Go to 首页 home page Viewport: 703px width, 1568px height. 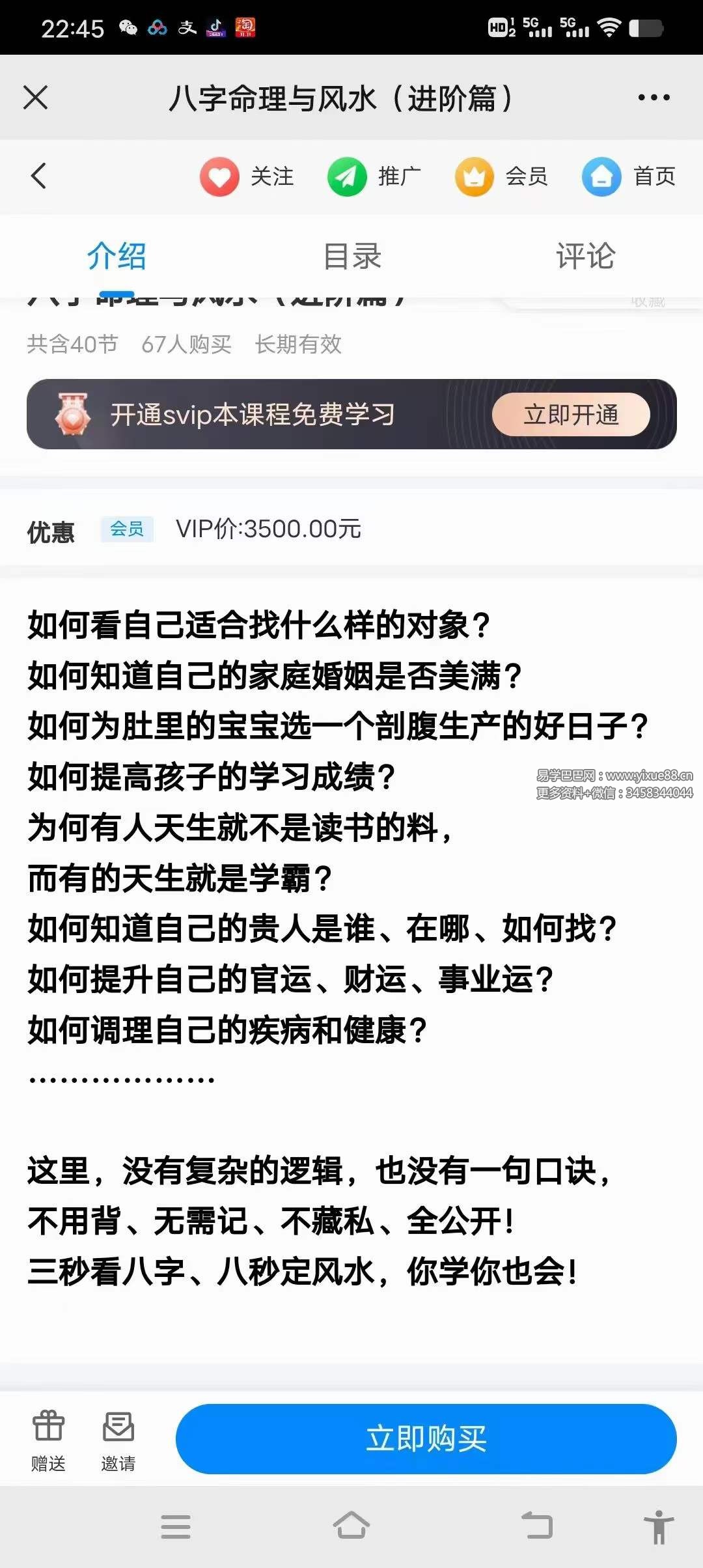pos(629,176)
